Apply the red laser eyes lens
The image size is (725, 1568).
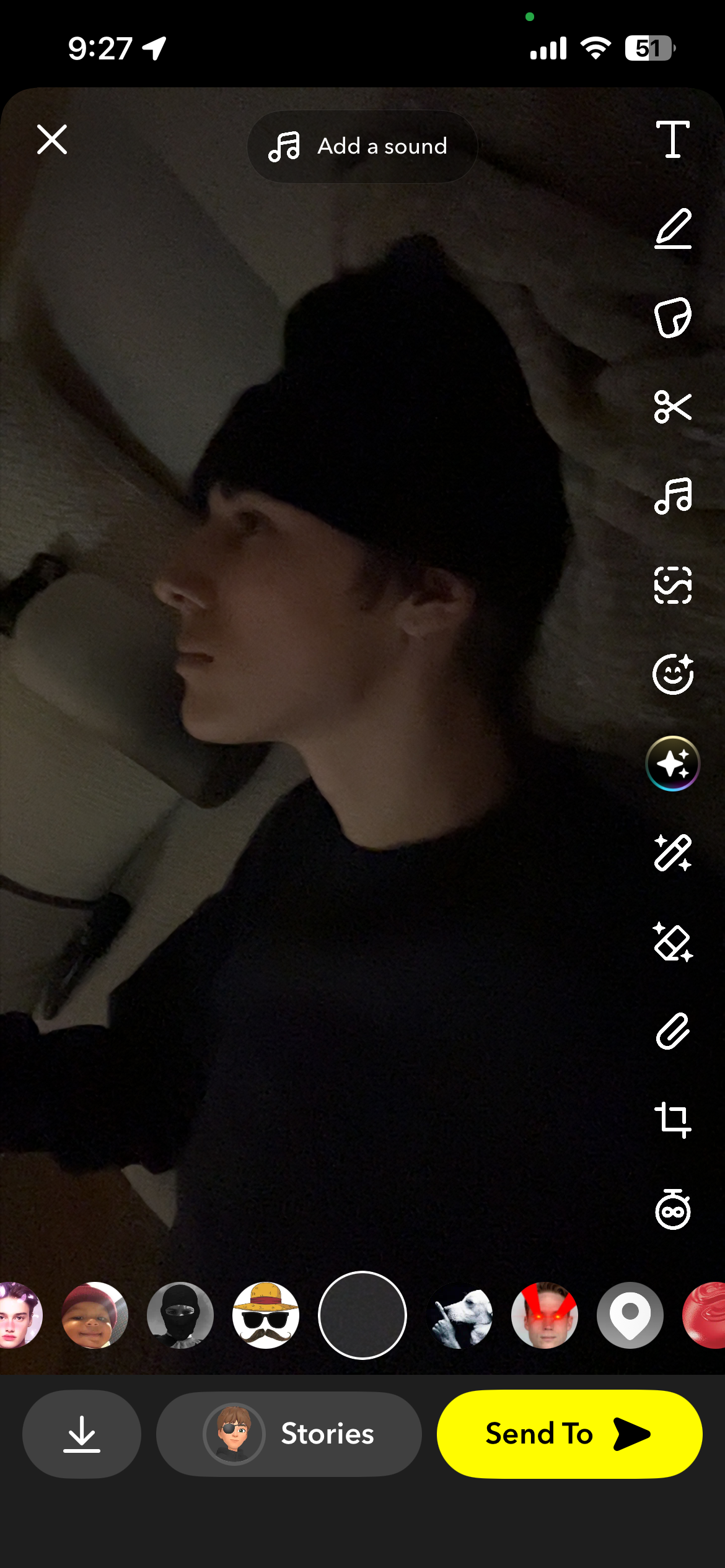[545, 1315]
